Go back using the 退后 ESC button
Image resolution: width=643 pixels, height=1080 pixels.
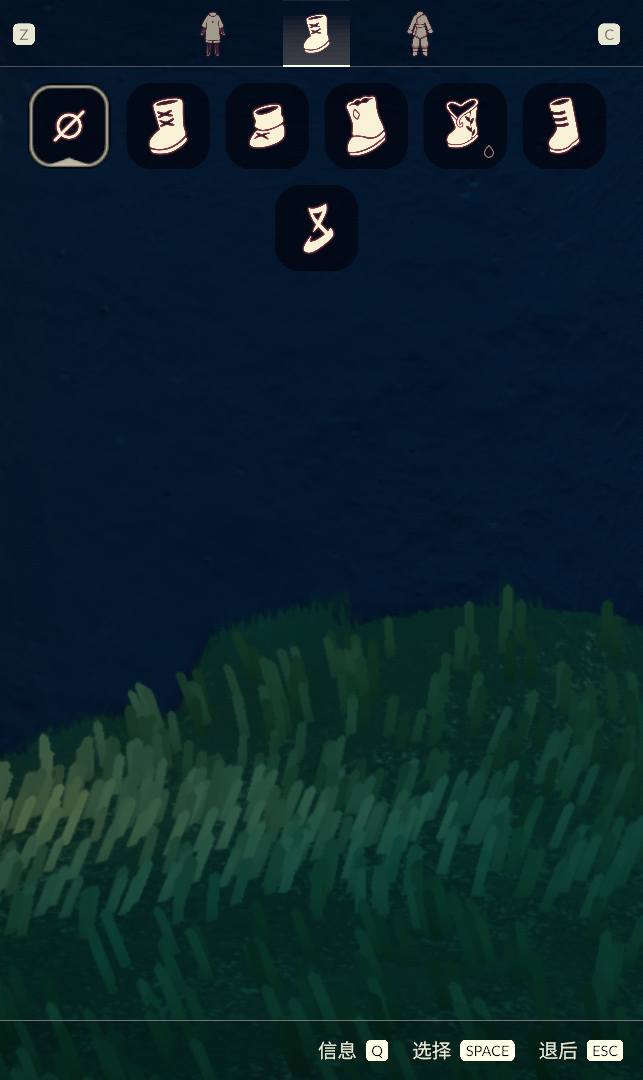pyautogui.click(x=580, y=1050)
